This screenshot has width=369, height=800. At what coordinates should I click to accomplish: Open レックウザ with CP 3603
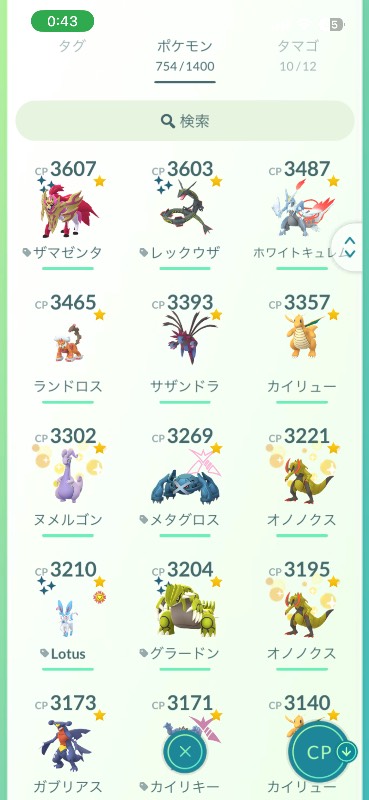click(x=185, y=214)
